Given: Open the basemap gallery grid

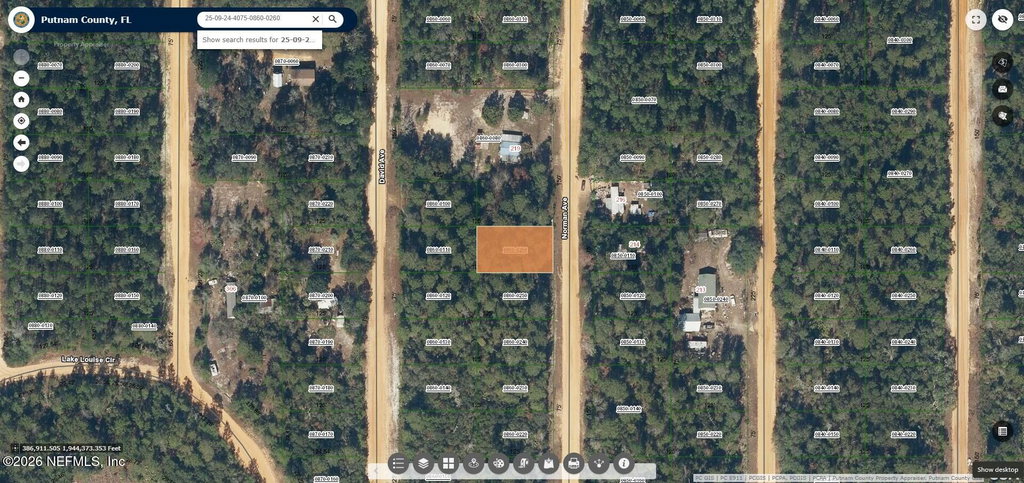Looking at the screenshot, I should pos(449,464).
